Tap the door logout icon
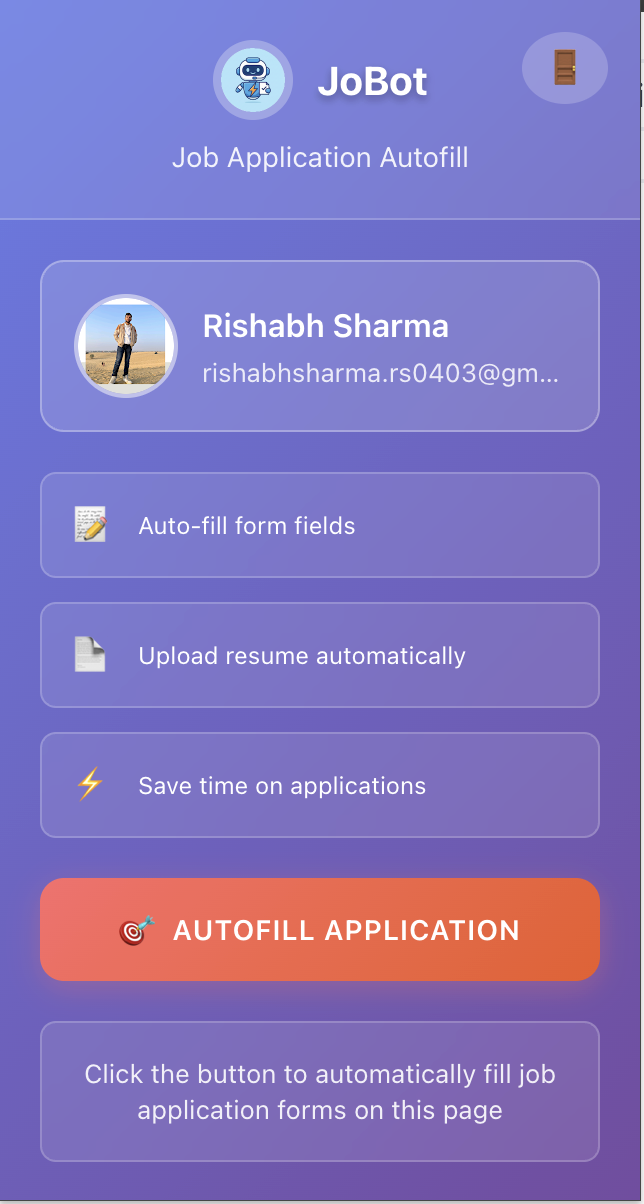 [565, 68]
